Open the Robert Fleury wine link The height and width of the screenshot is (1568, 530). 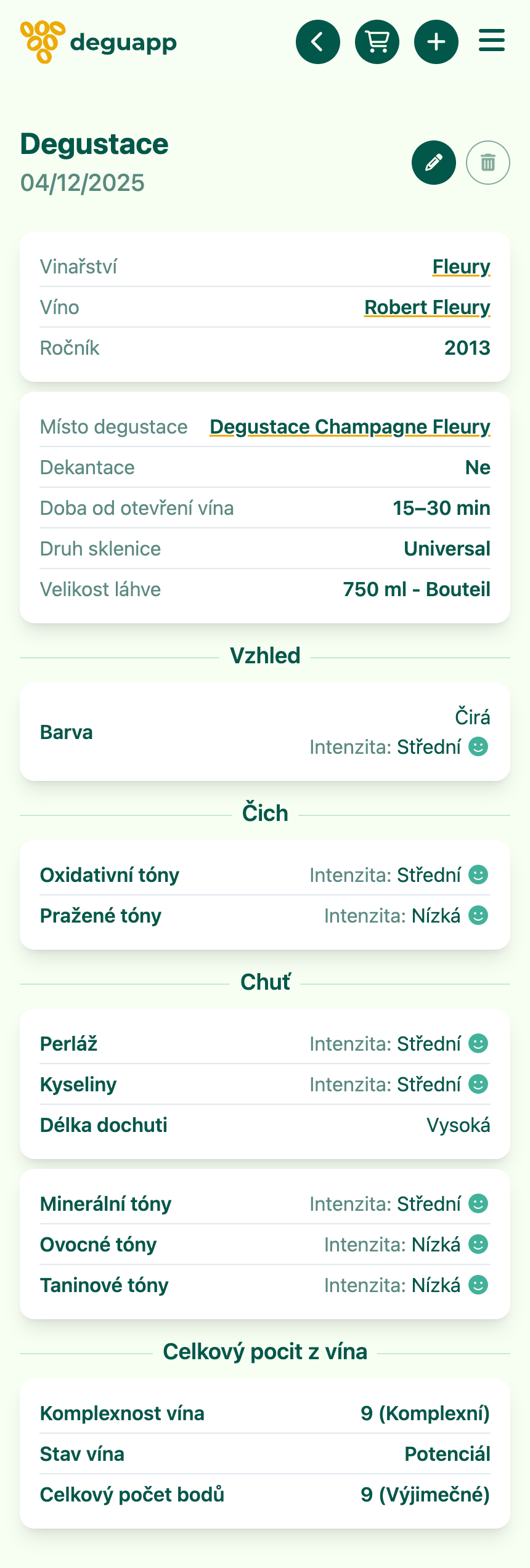427,307
